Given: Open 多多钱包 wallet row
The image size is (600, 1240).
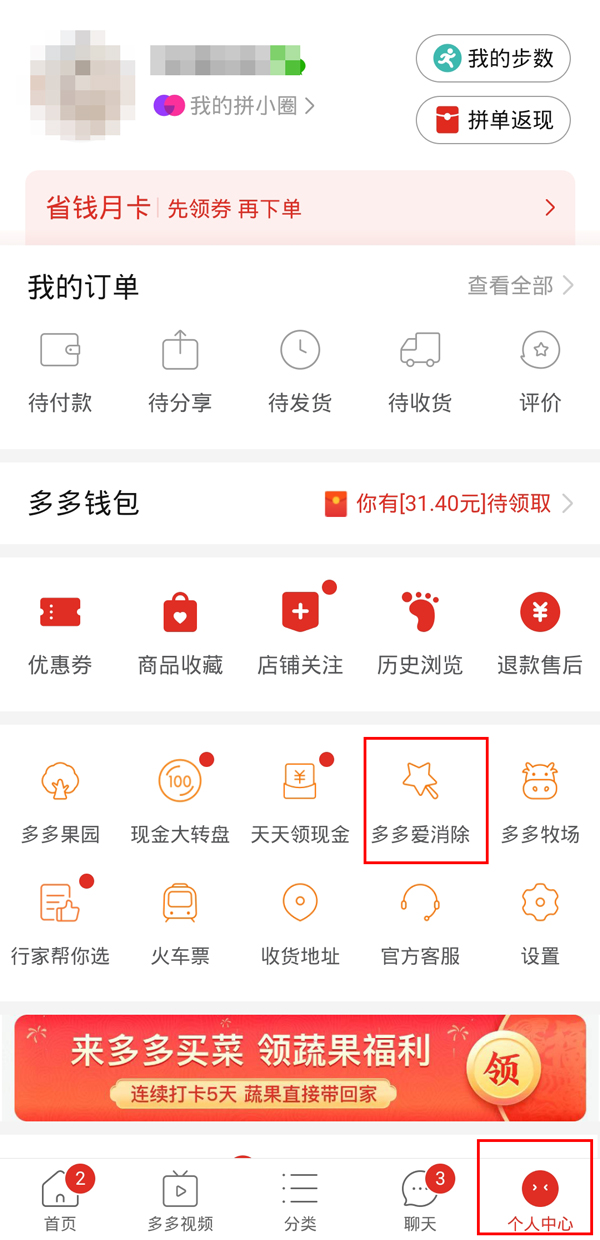Looking at the screenshot, I should (300, 503).
